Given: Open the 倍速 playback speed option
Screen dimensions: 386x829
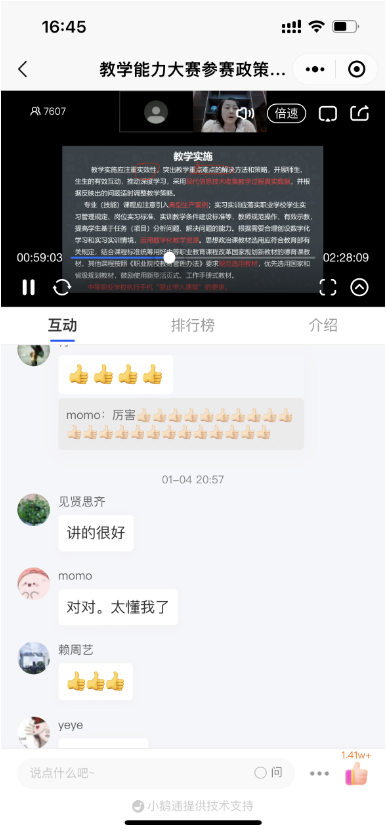Looking at the screenshot, I should click(x=286, y=113).
